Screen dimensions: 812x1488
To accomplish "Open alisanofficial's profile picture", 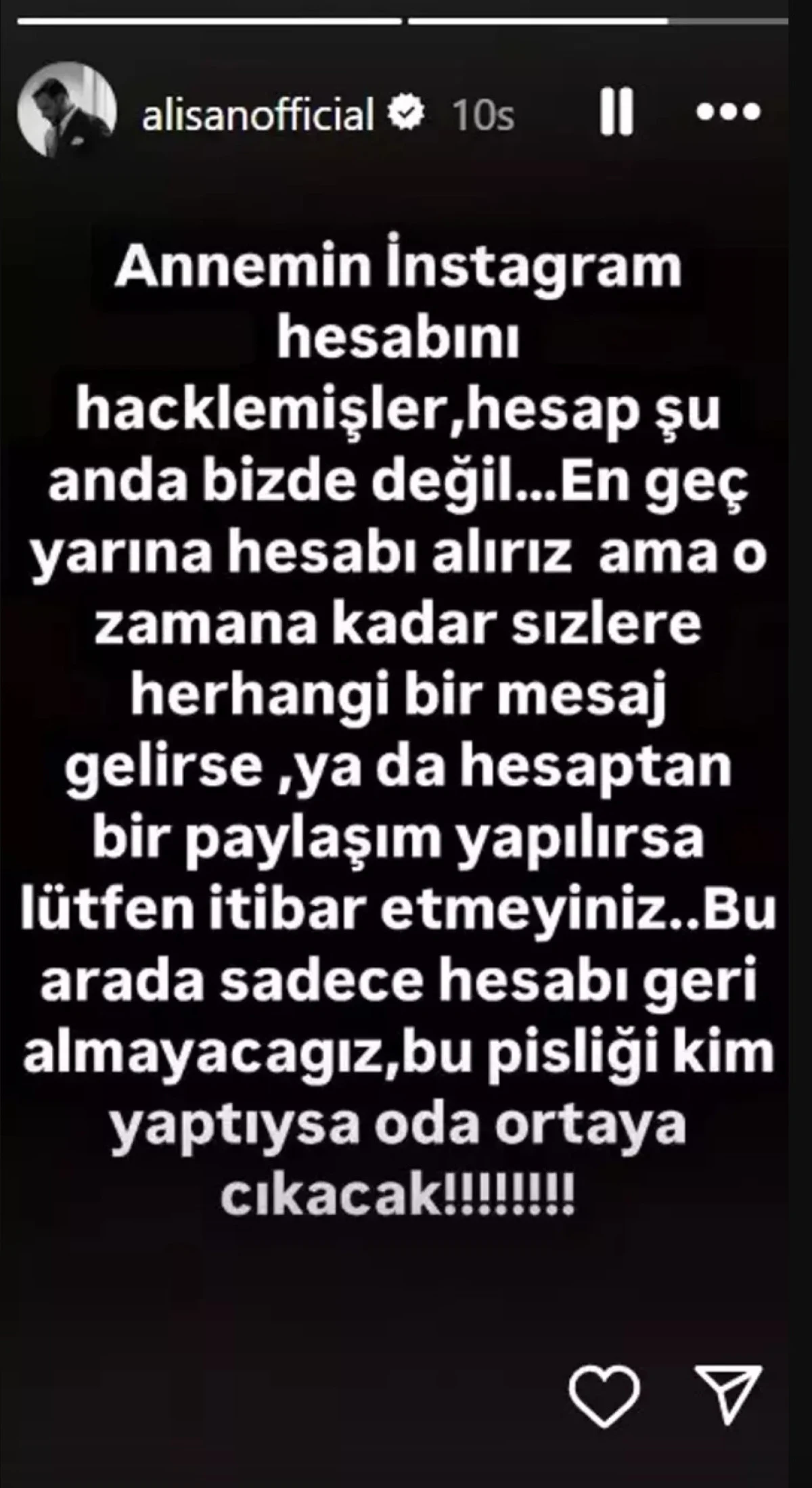I will [66, 110].
